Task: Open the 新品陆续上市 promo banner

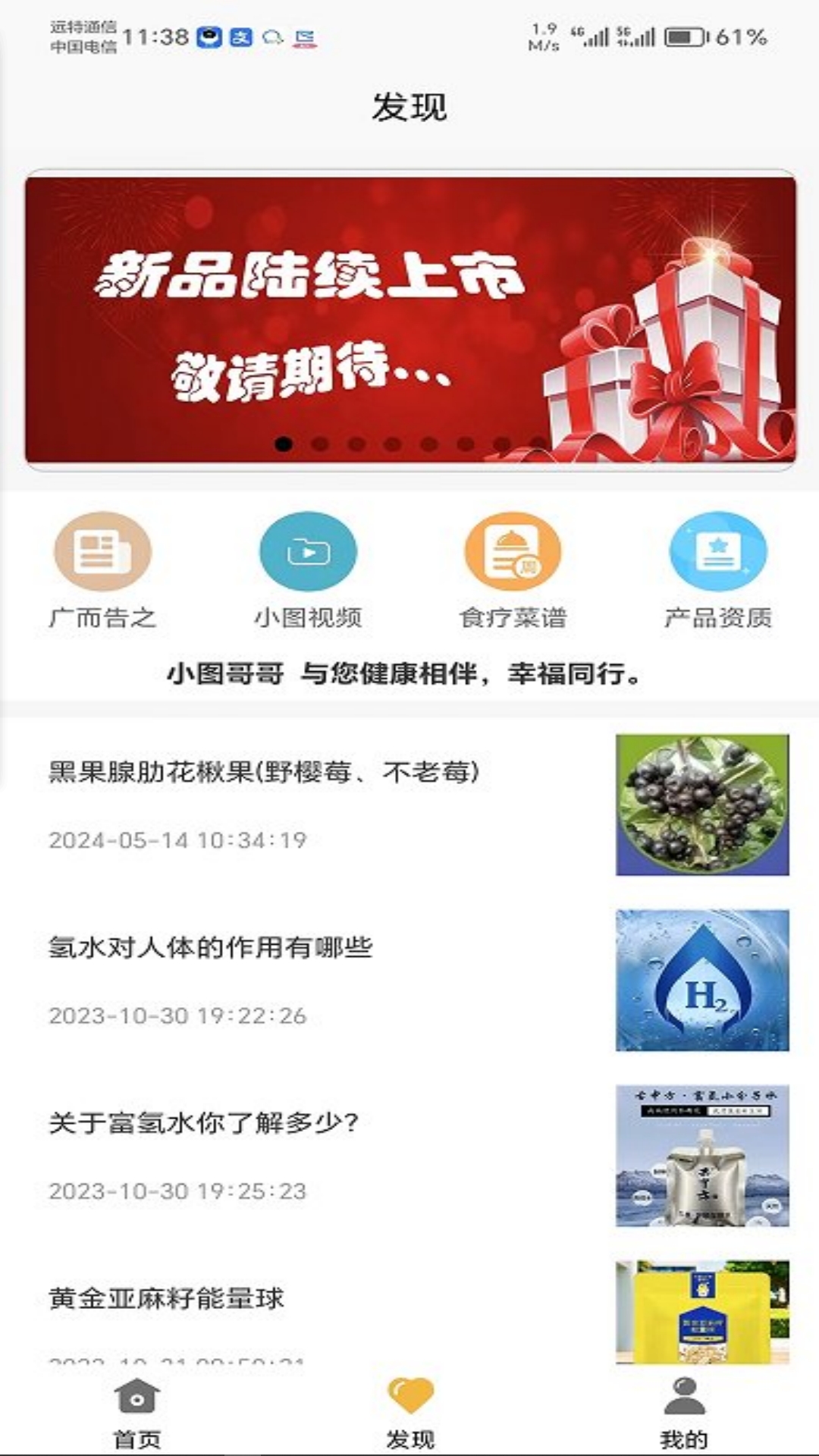Action: pyautogui.click(x=409, y=318)
